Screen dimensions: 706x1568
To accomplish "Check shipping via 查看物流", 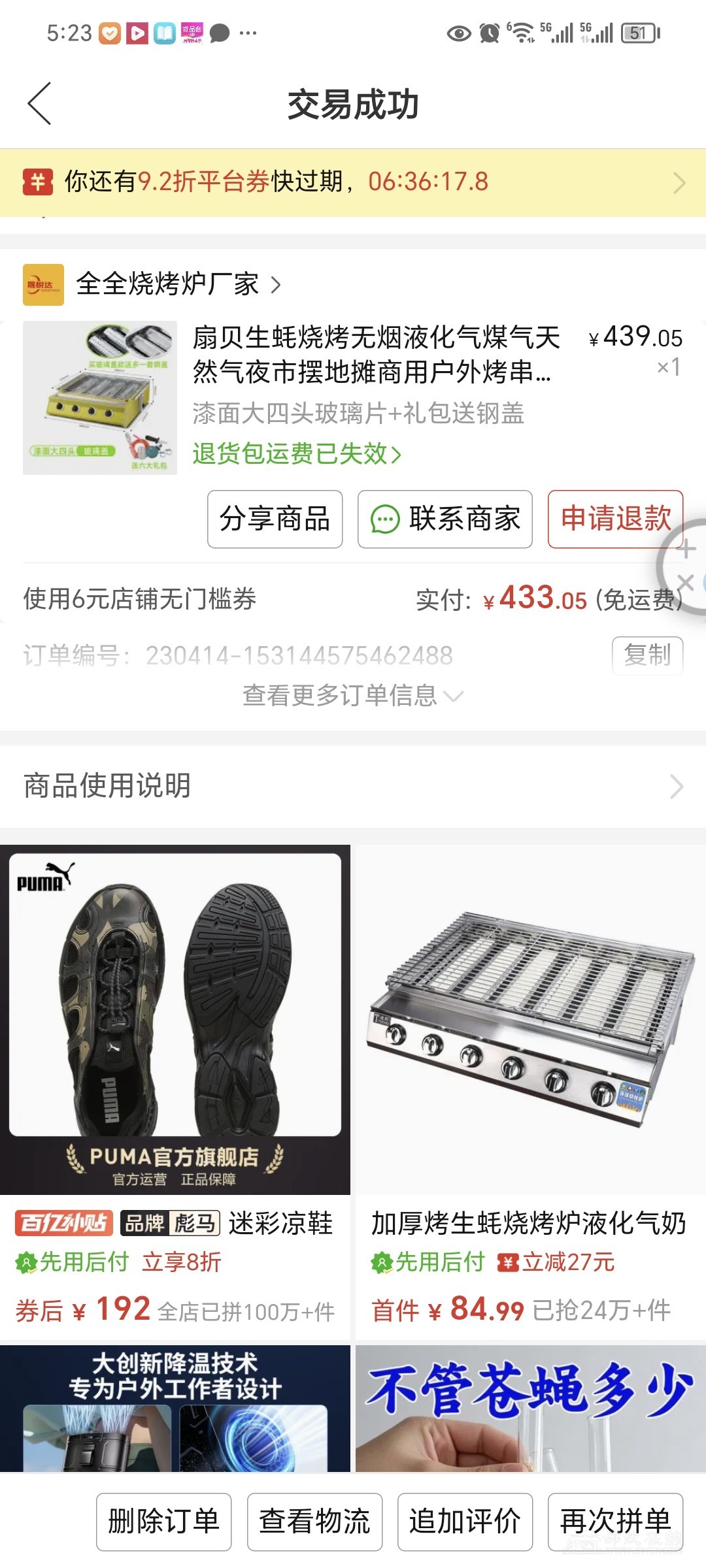I will (x=314, y=1522).
